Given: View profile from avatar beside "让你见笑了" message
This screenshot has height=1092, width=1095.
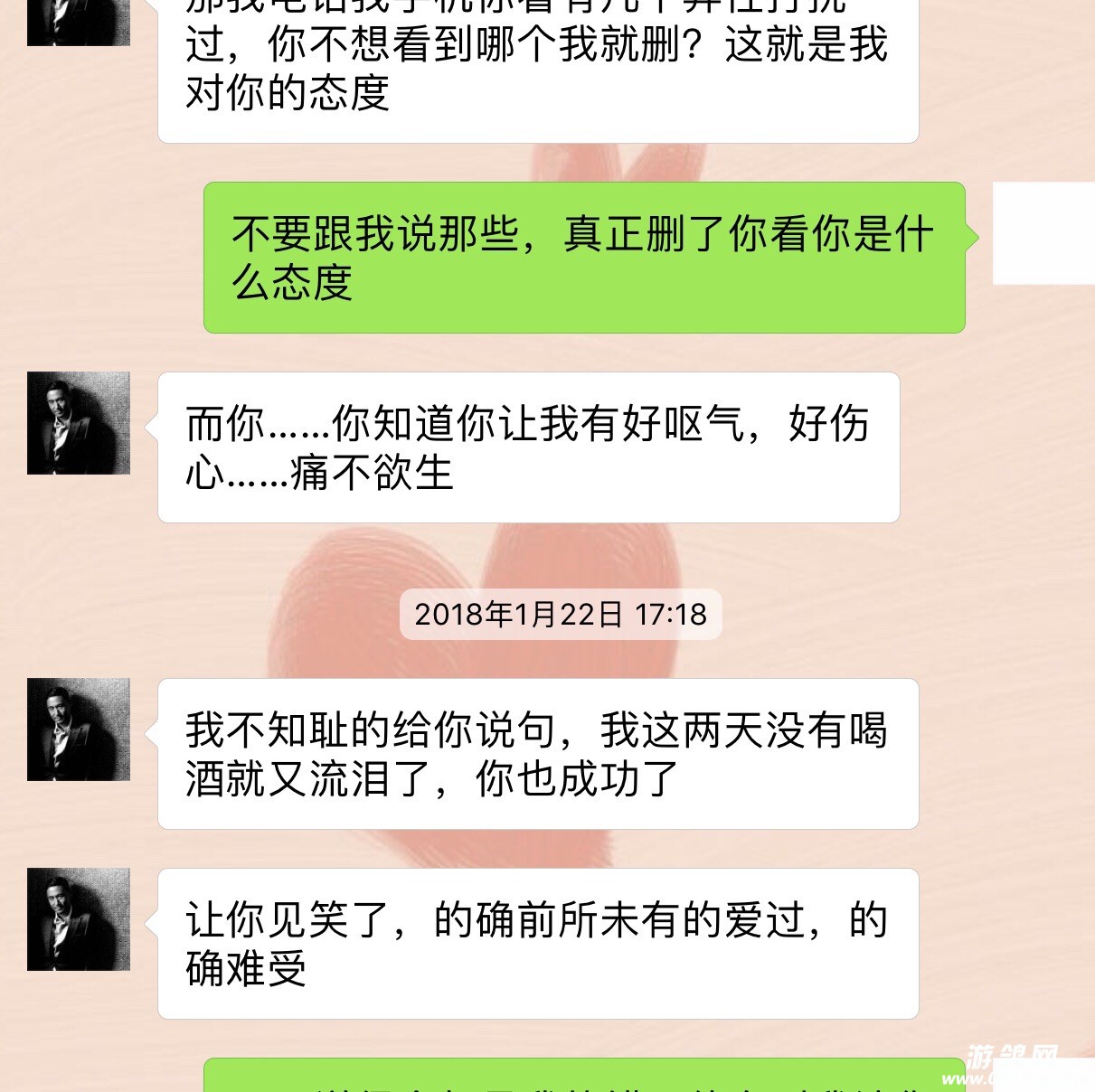Looking at the screenshot, I should pyautogui.click(x=79, y=919).
